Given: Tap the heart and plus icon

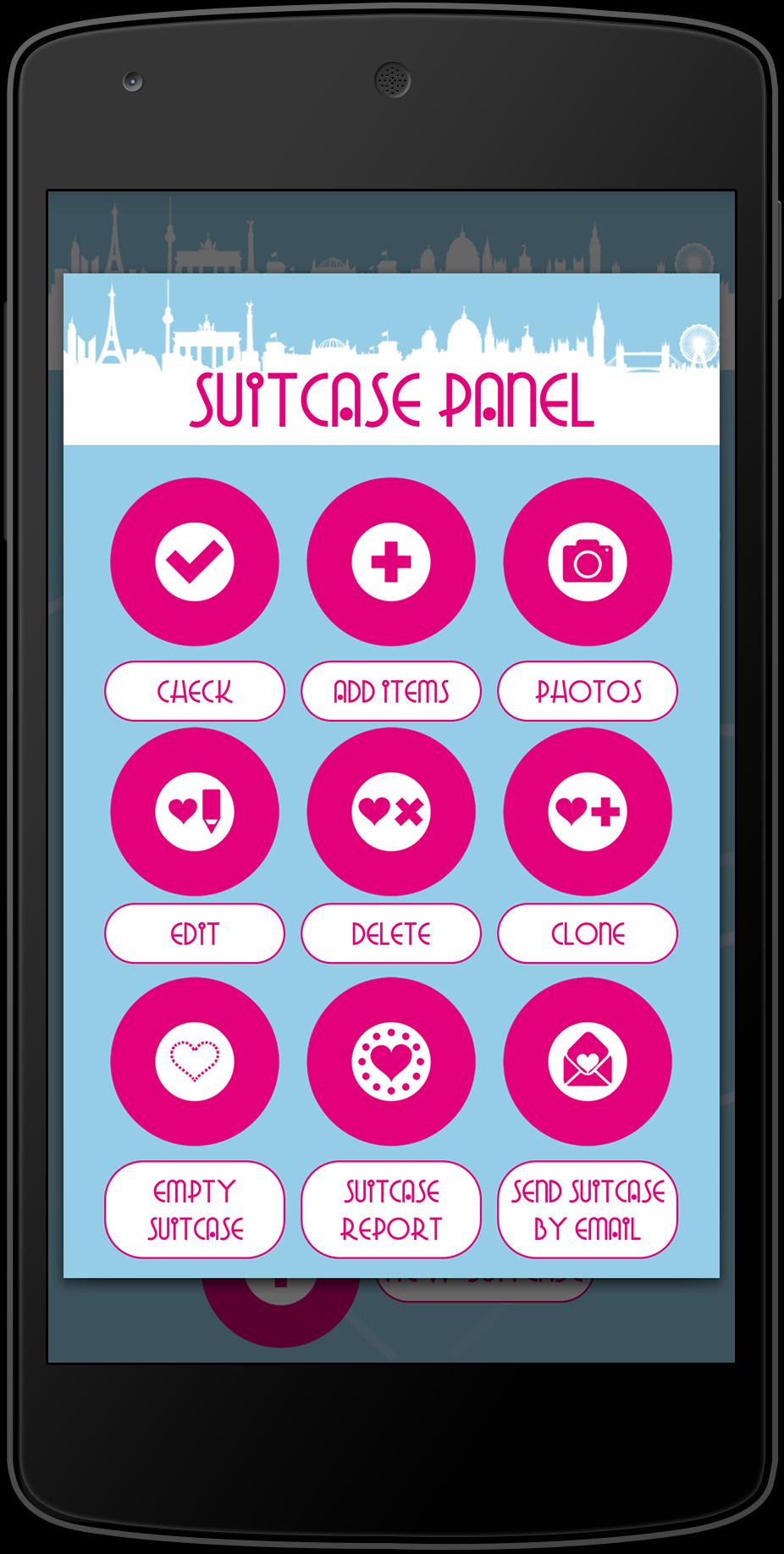Looking at the screenshot, I should [x=588, y=811].
